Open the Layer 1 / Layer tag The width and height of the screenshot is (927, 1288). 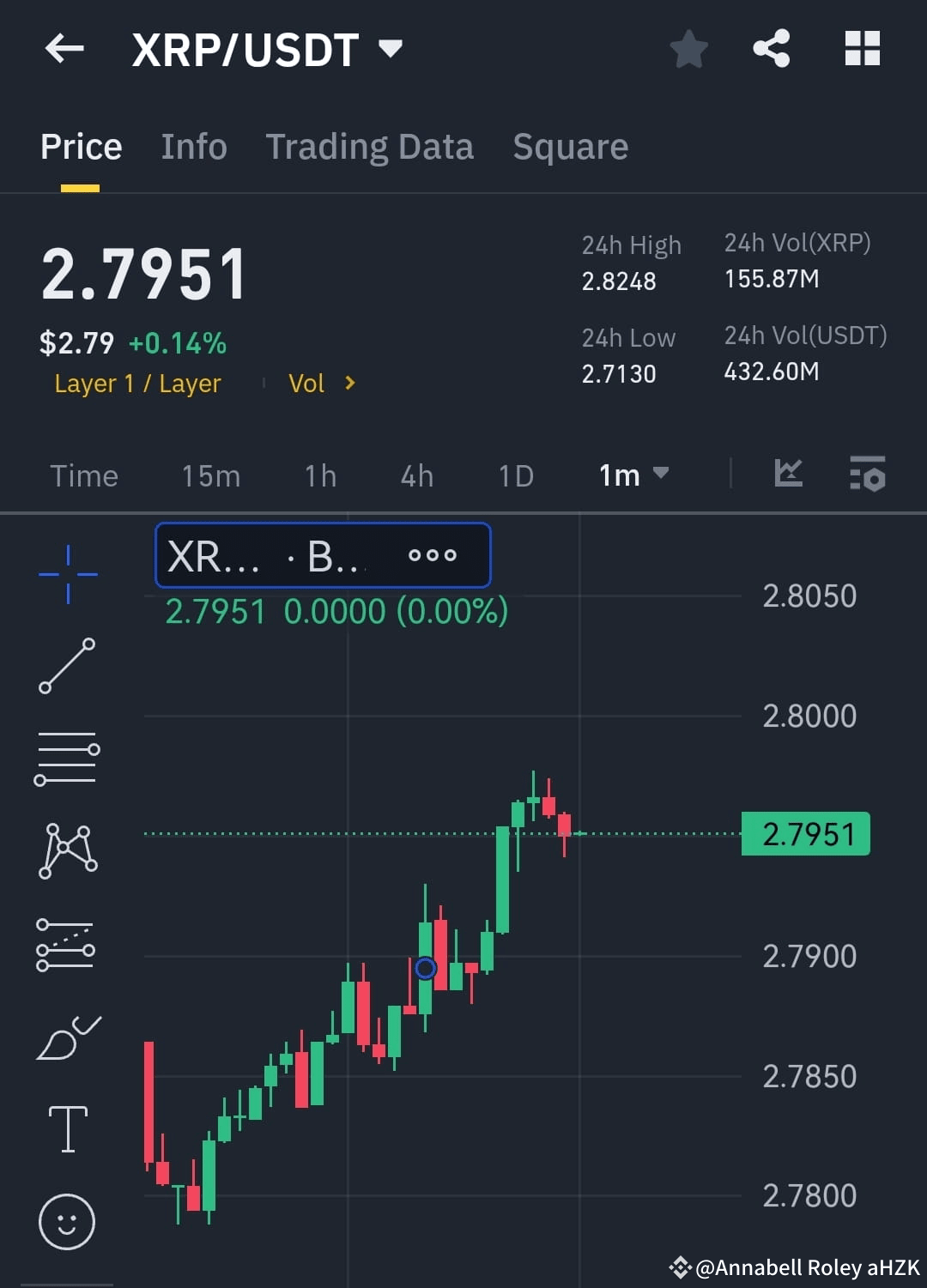point(137,383)
